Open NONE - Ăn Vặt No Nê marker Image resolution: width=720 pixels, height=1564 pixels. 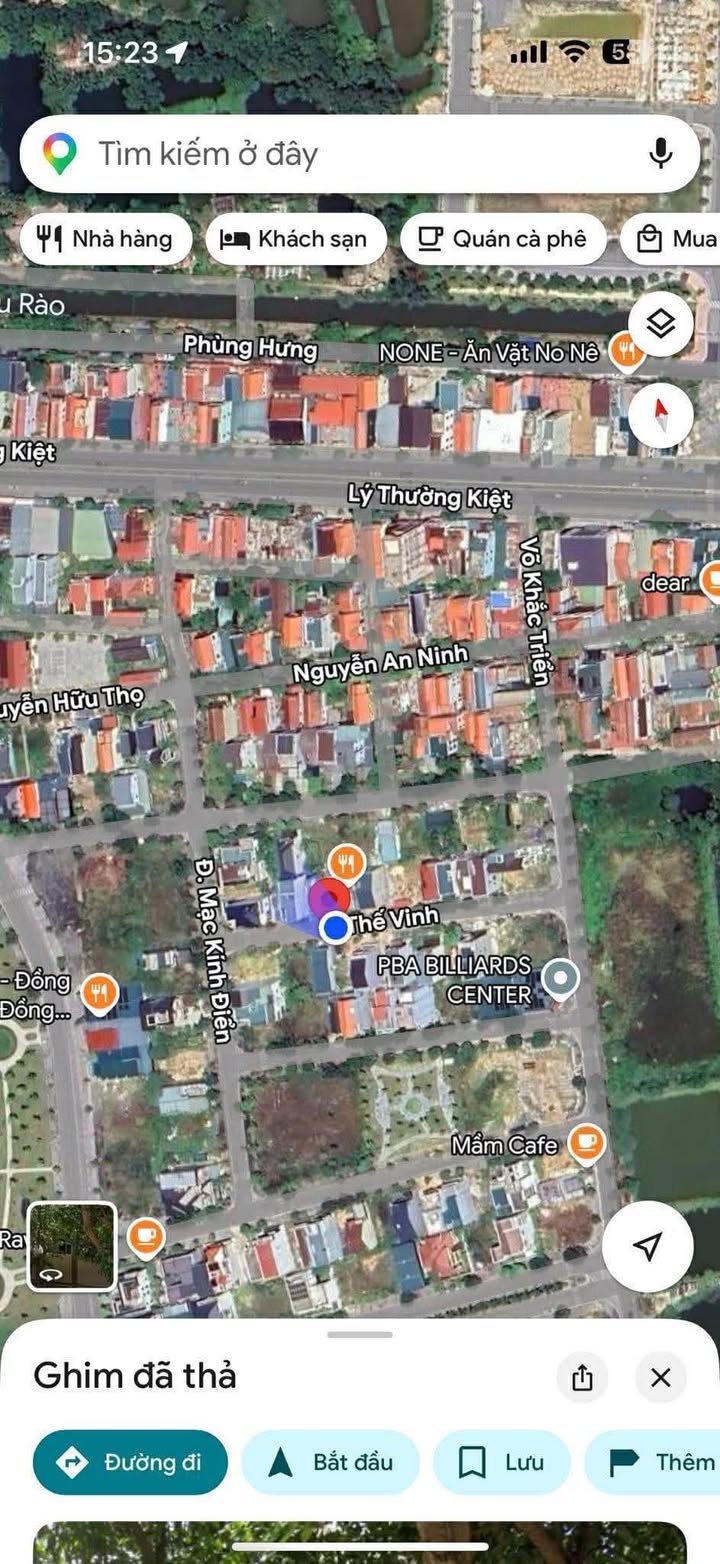point(627,351)
